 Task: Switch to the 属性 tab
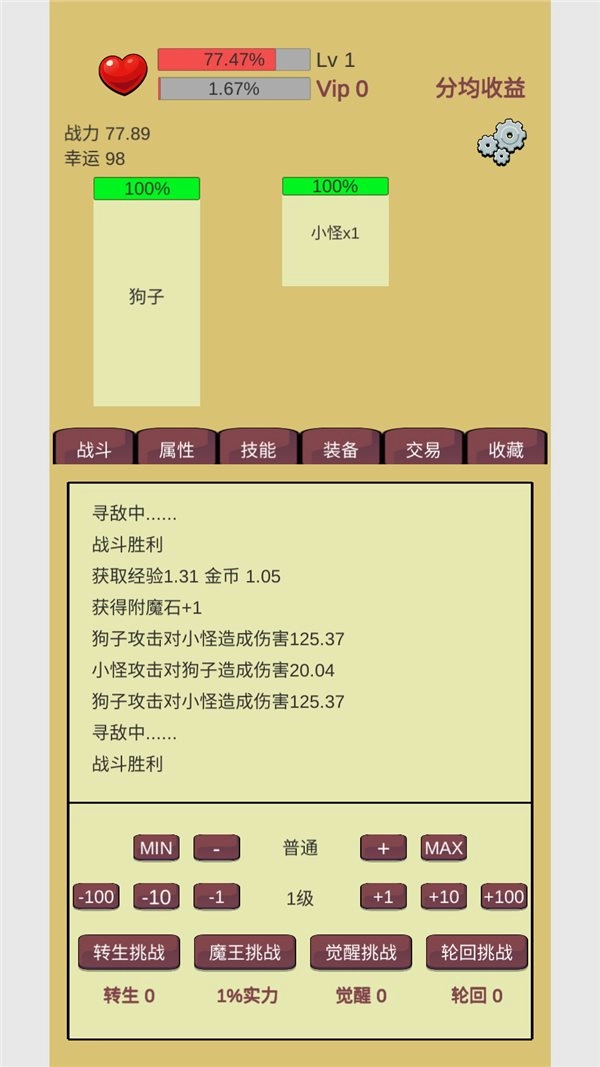pyautogui.click(x=176, y=449)
